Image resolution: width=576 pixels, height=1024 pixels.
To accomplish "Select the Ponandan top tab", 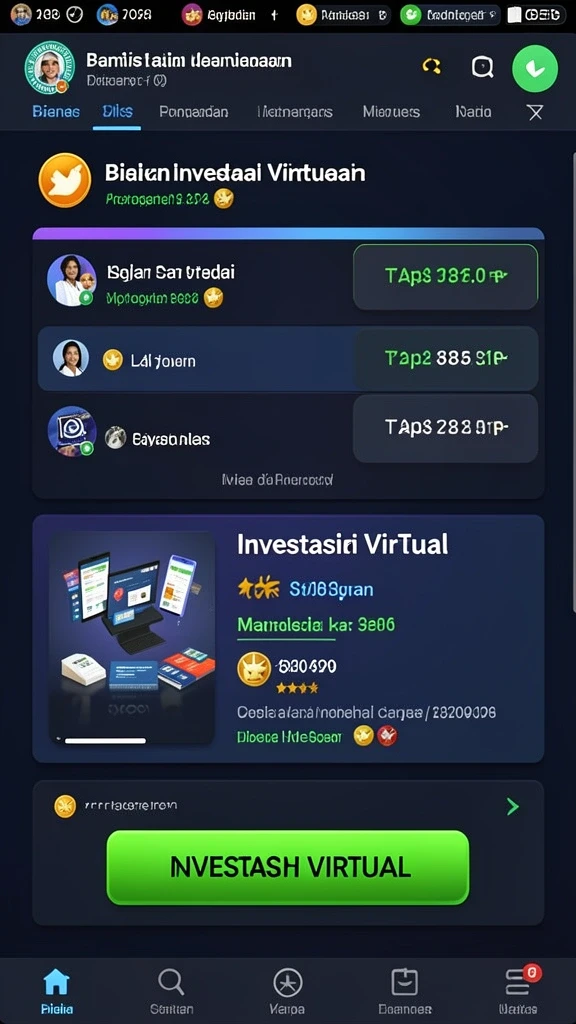I will coord(193,112).
